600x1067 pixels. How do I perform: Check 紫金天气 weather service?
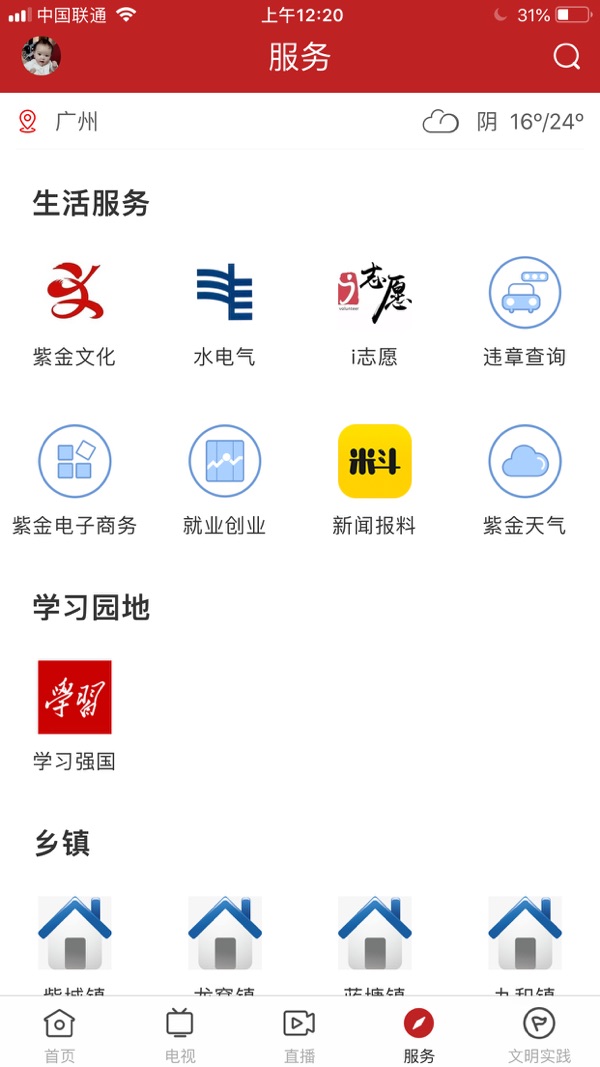(524, 481)
